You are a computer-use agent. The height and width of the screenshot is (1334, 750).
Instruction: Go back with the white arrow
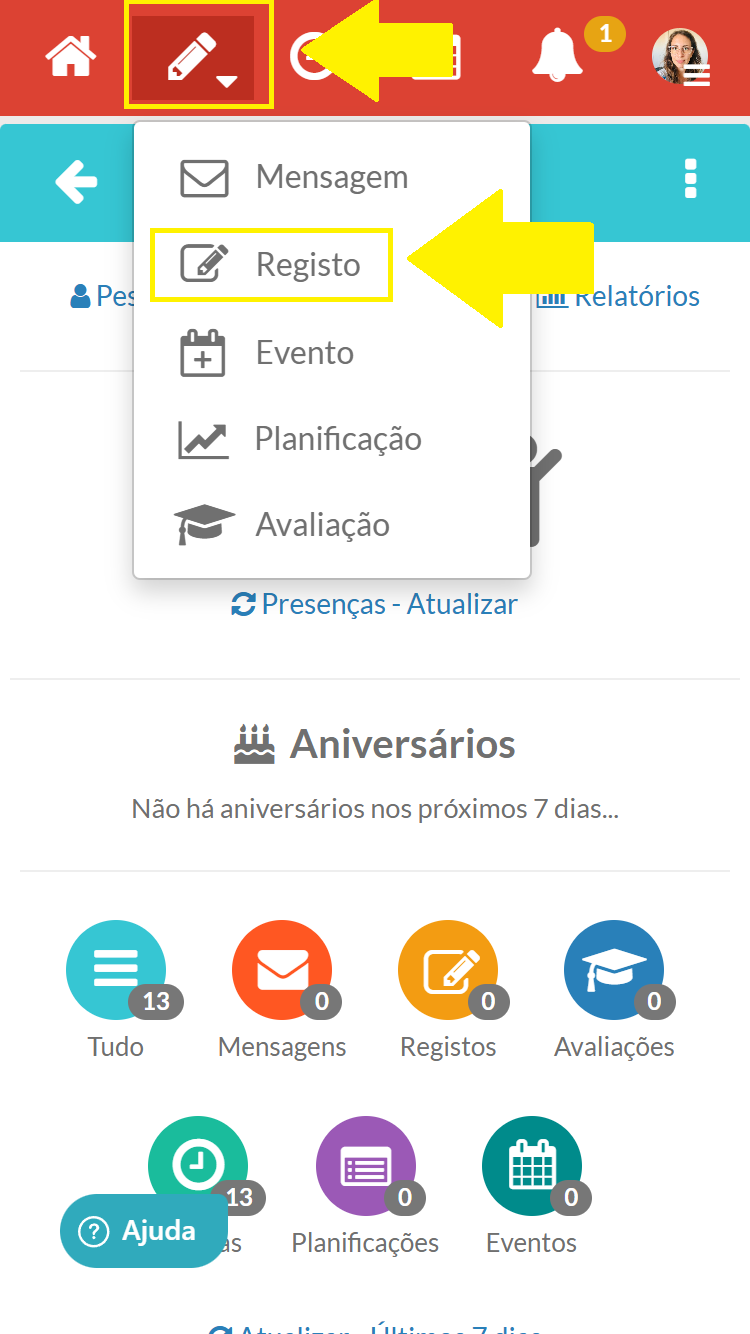(x=76, y=182)
